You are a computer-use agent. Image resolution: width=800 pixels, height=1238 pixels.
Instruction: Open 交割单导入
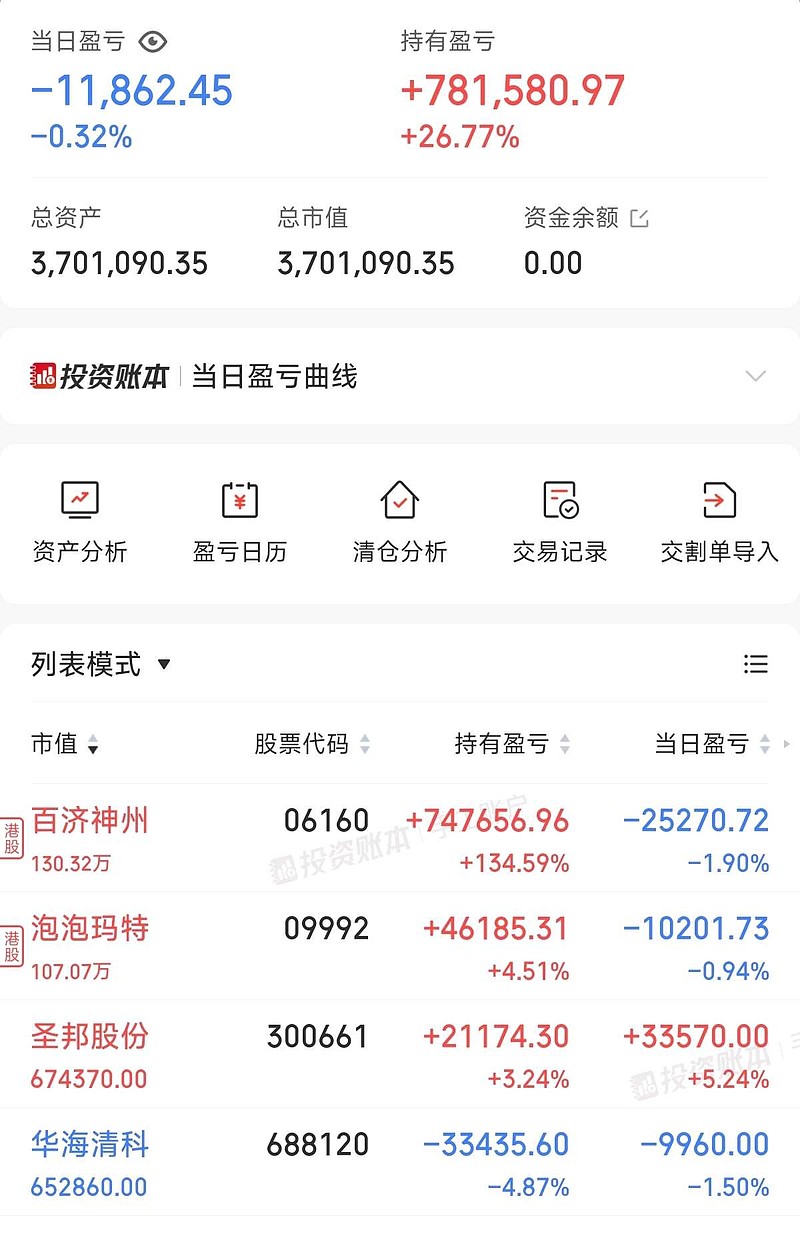tap(719, 521)
